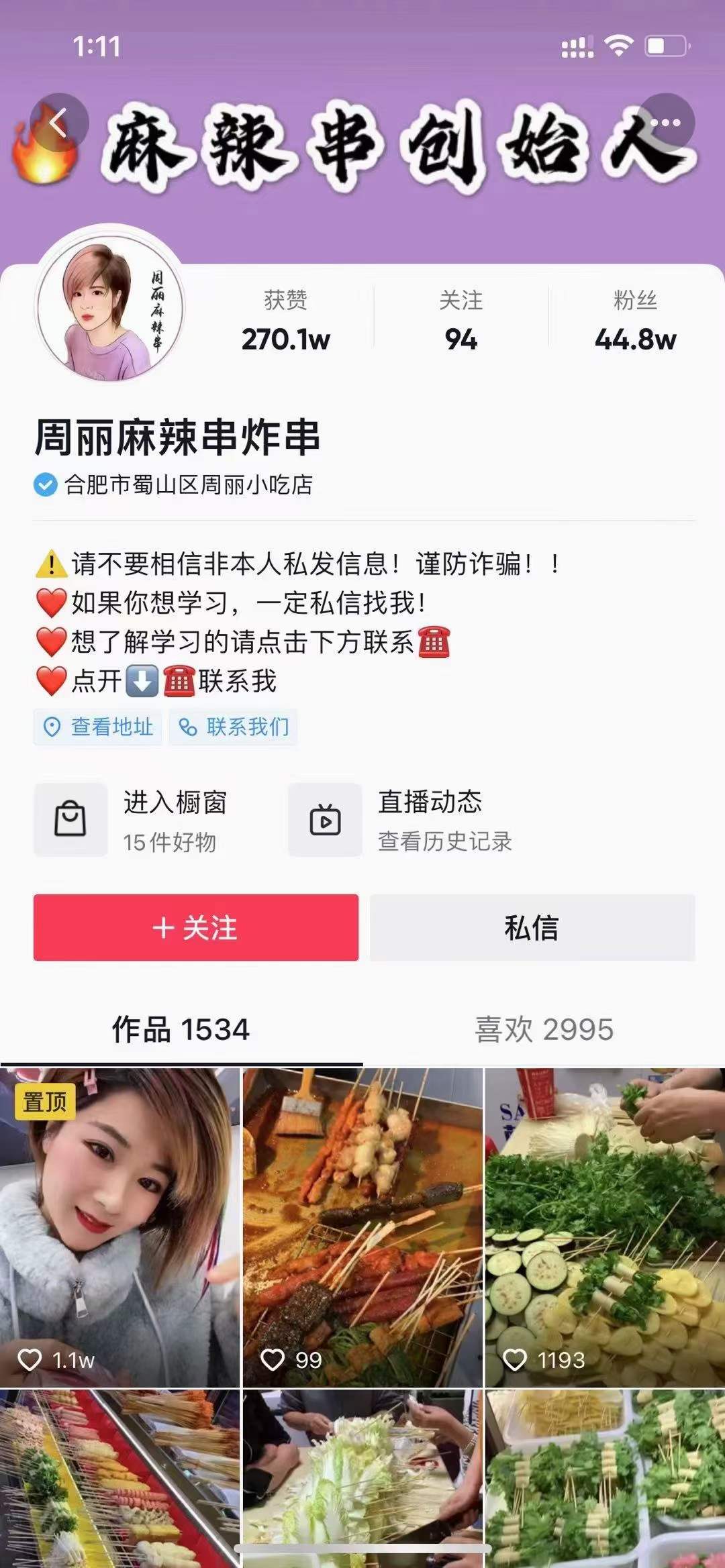Click the link icon next to 联系我们
Viewport: 725px width, 1568px height.
point(188,726)
